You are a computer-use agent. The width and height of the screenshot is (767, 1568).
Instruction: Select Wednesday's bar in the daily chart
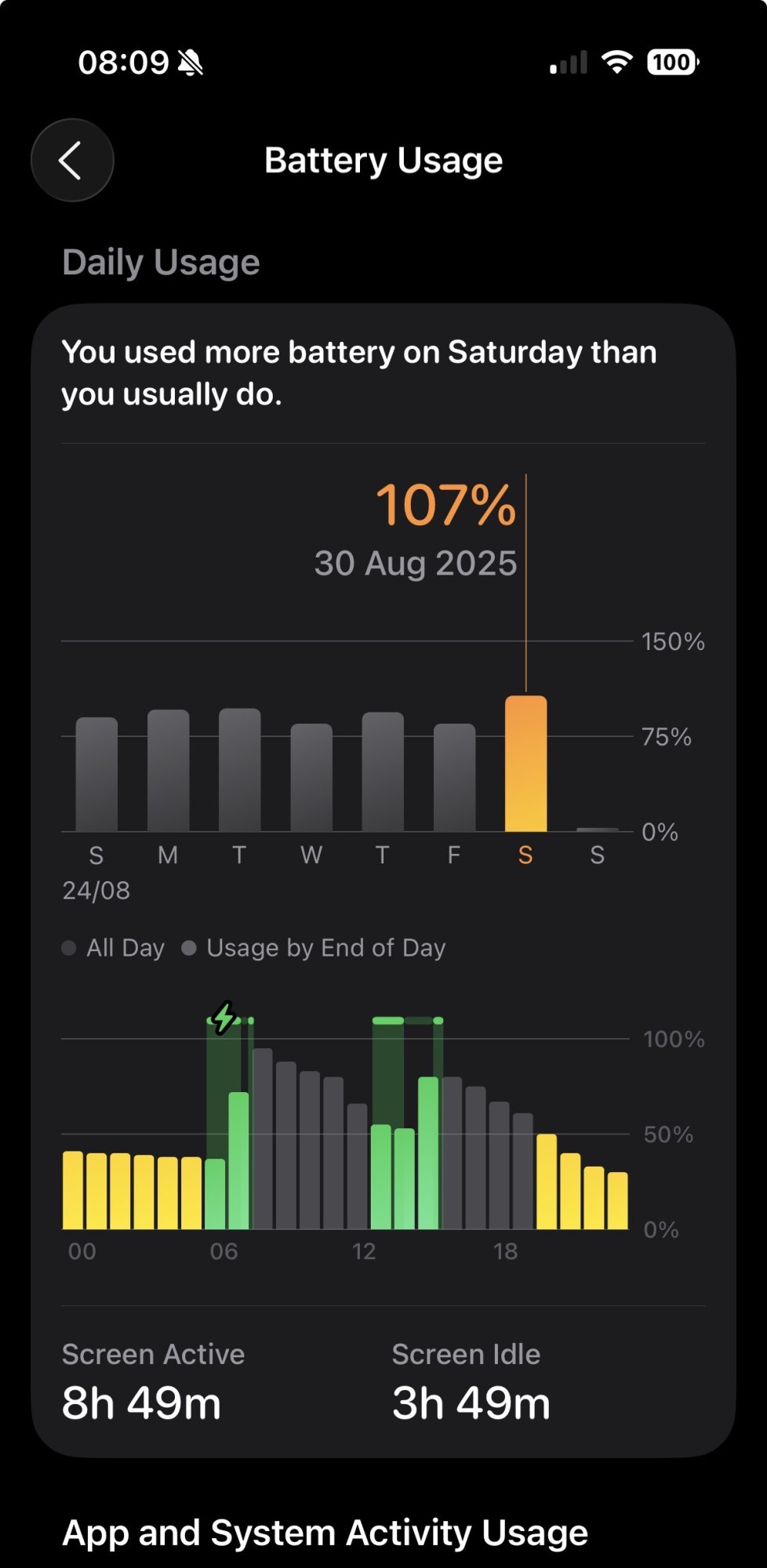(311, 778)
